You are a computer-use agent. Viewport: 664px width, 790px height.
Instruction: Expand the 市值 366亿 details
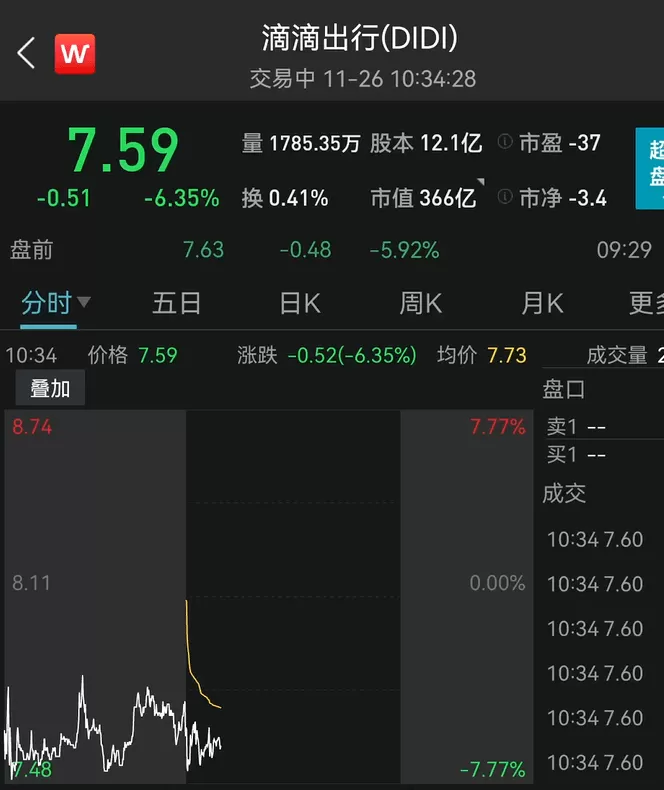(427, 198)
